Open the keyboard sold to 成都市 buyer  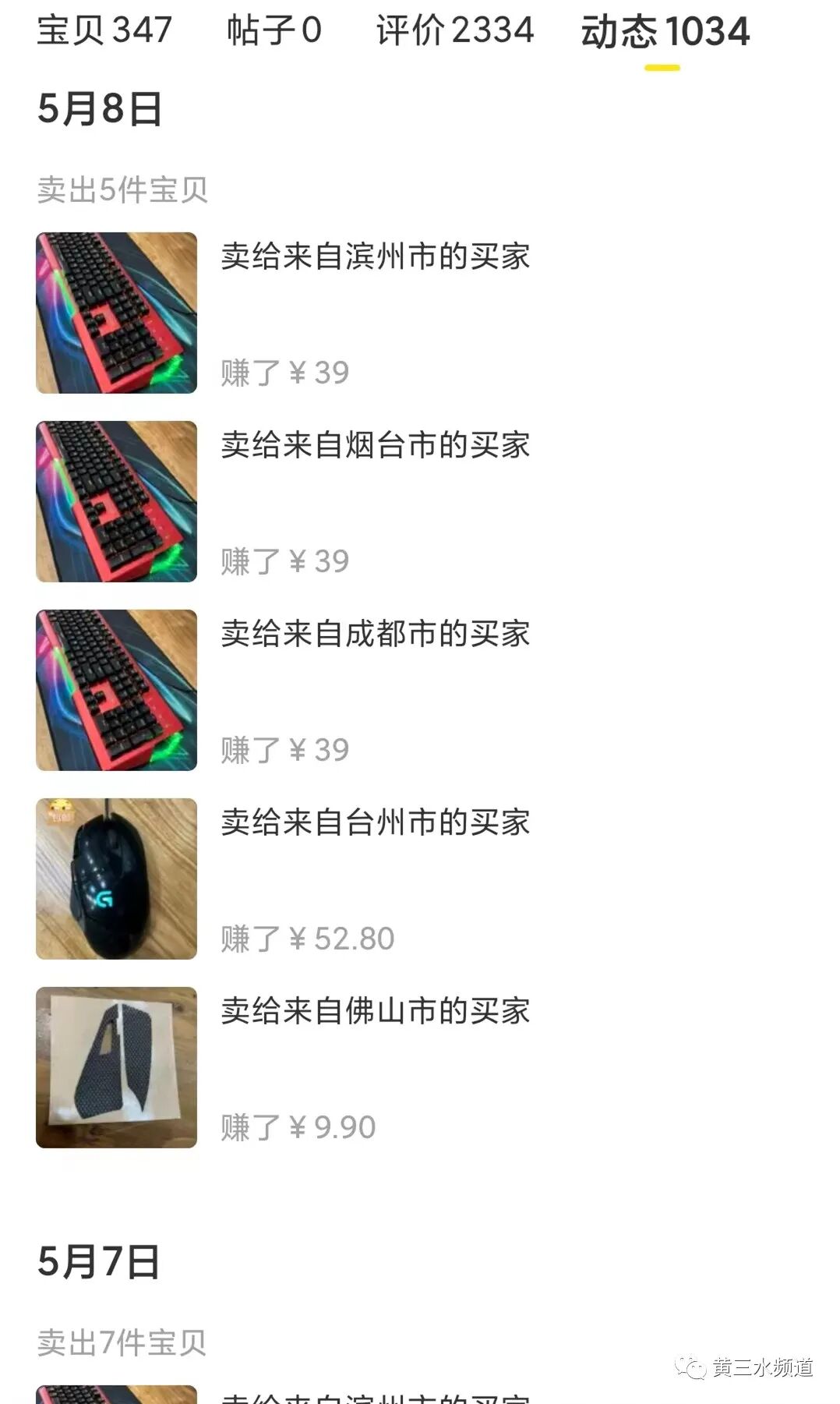[x=117, y=690]
